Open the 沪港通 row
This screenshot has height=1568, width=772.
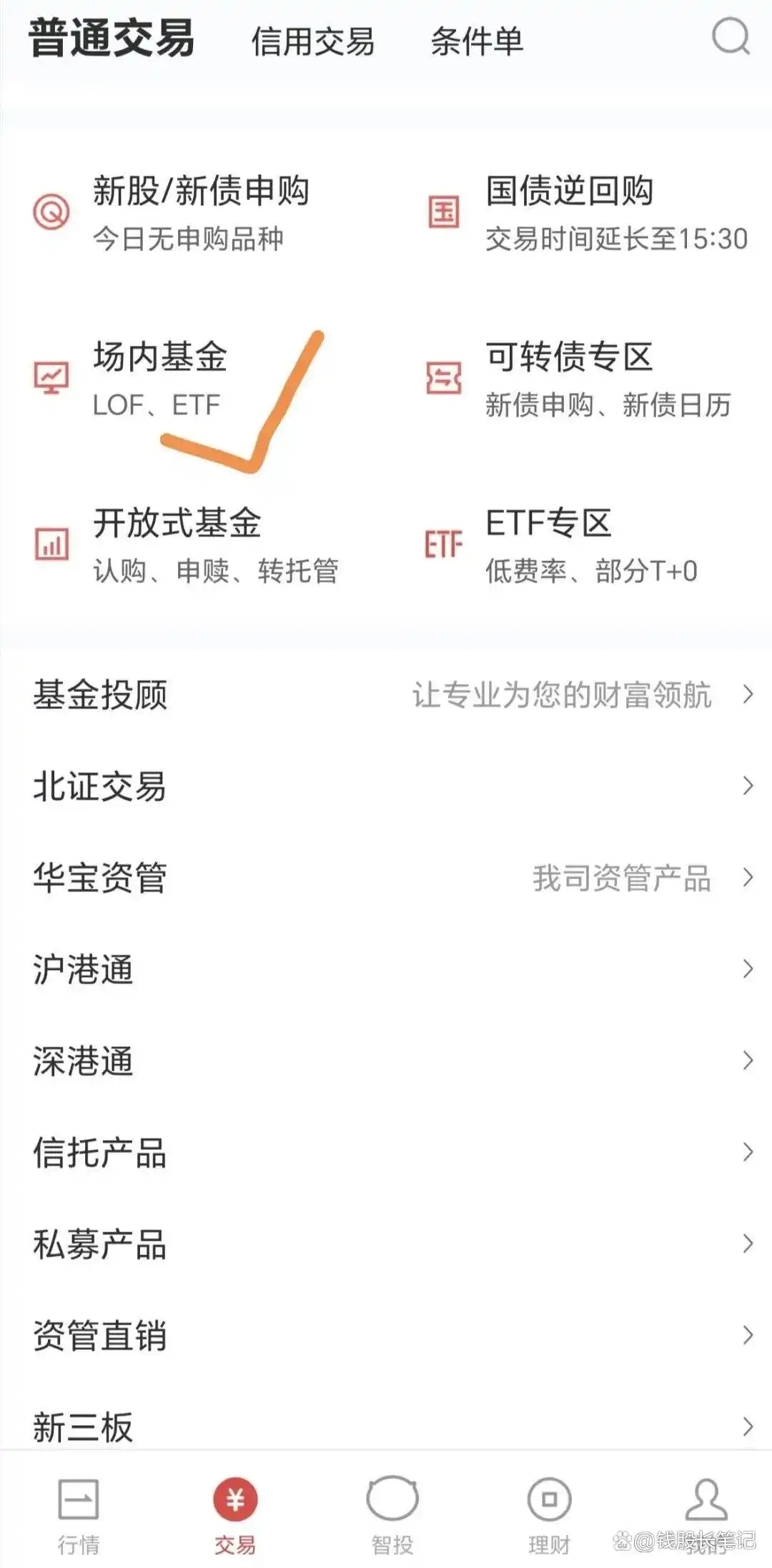click(386, 969)
